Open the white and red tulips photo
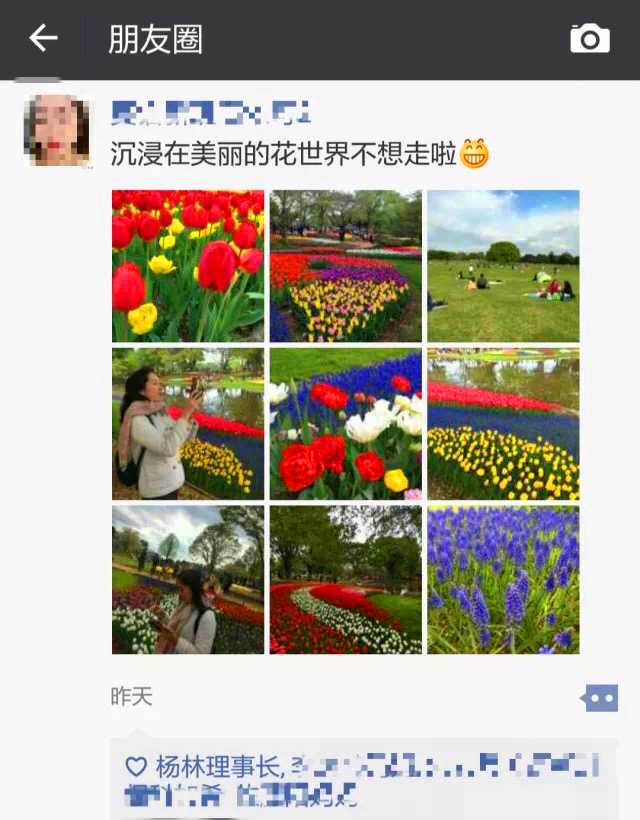 tap(345, 423)
